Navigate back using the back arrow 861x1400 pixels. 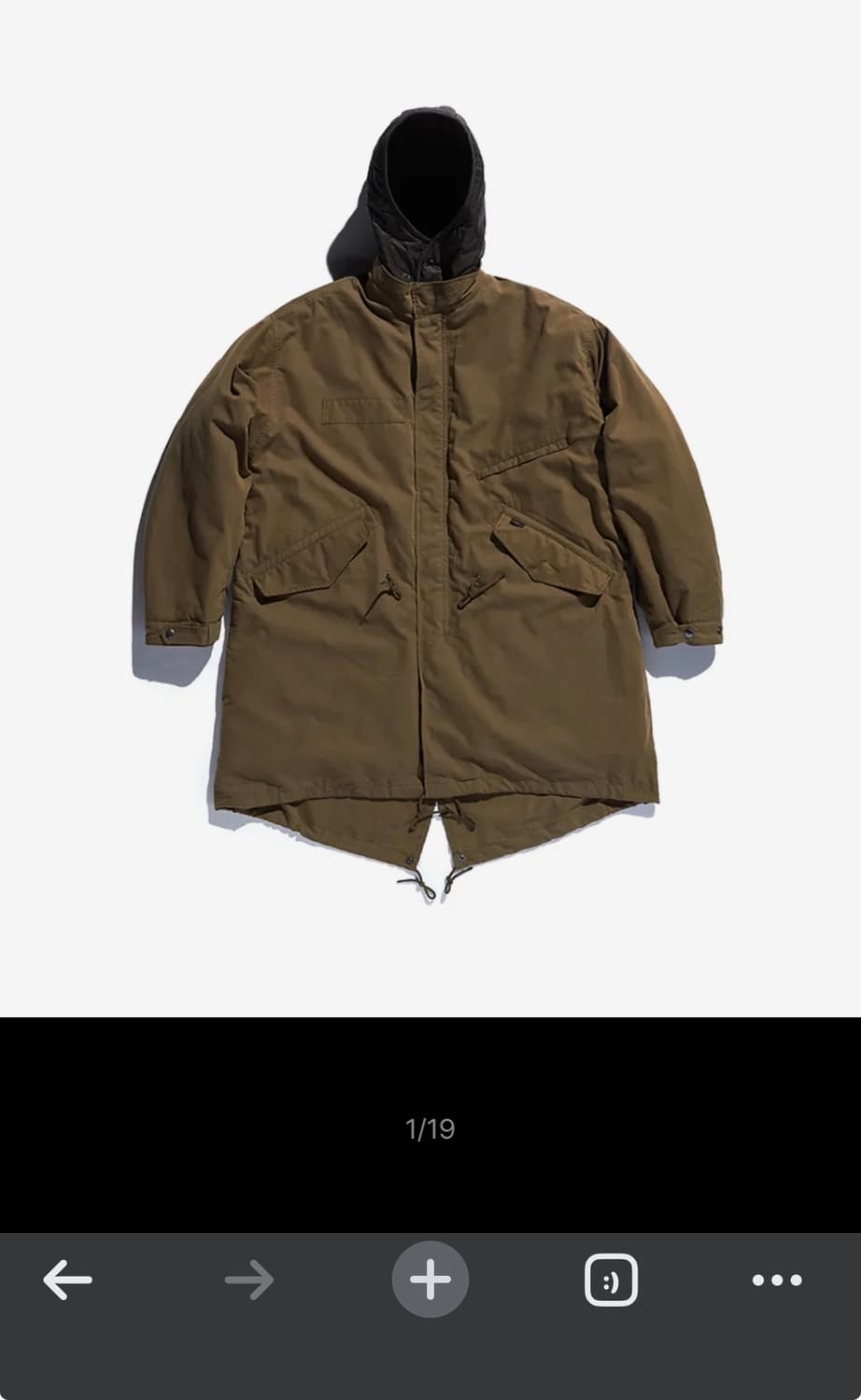point(68,1280)
